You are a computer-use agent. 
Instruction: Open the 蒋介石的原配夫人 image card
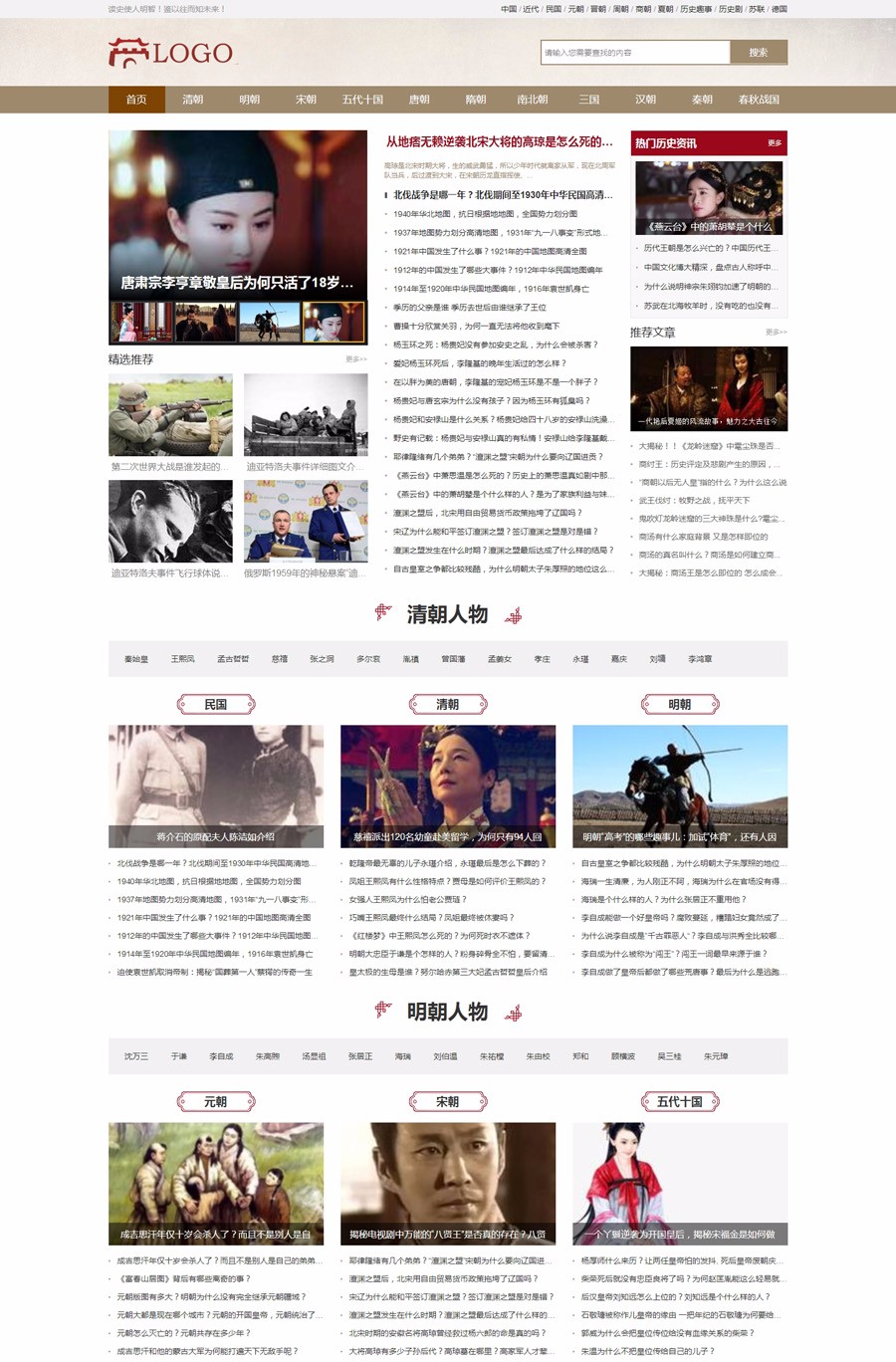point(216,786)
